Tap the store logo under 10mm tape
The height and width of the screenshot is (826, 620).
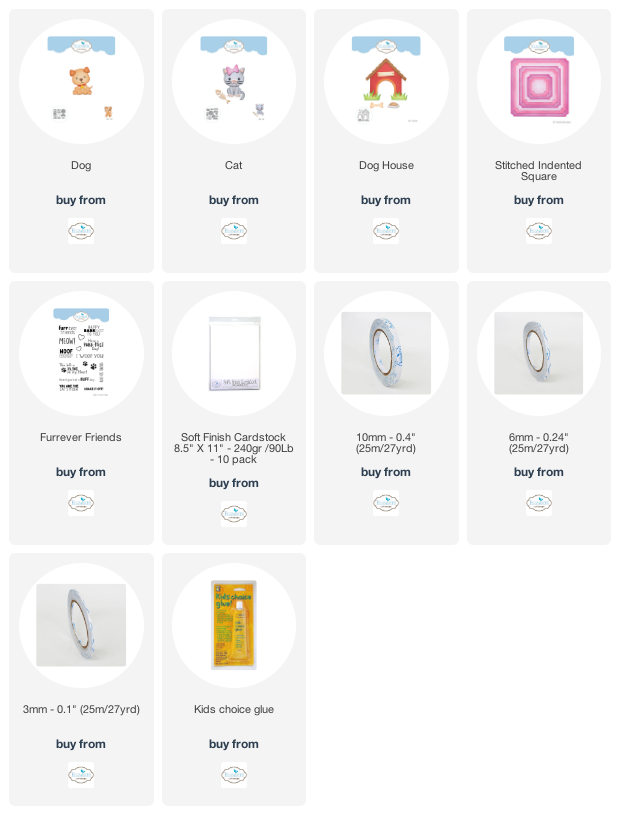tap(386, 503)
